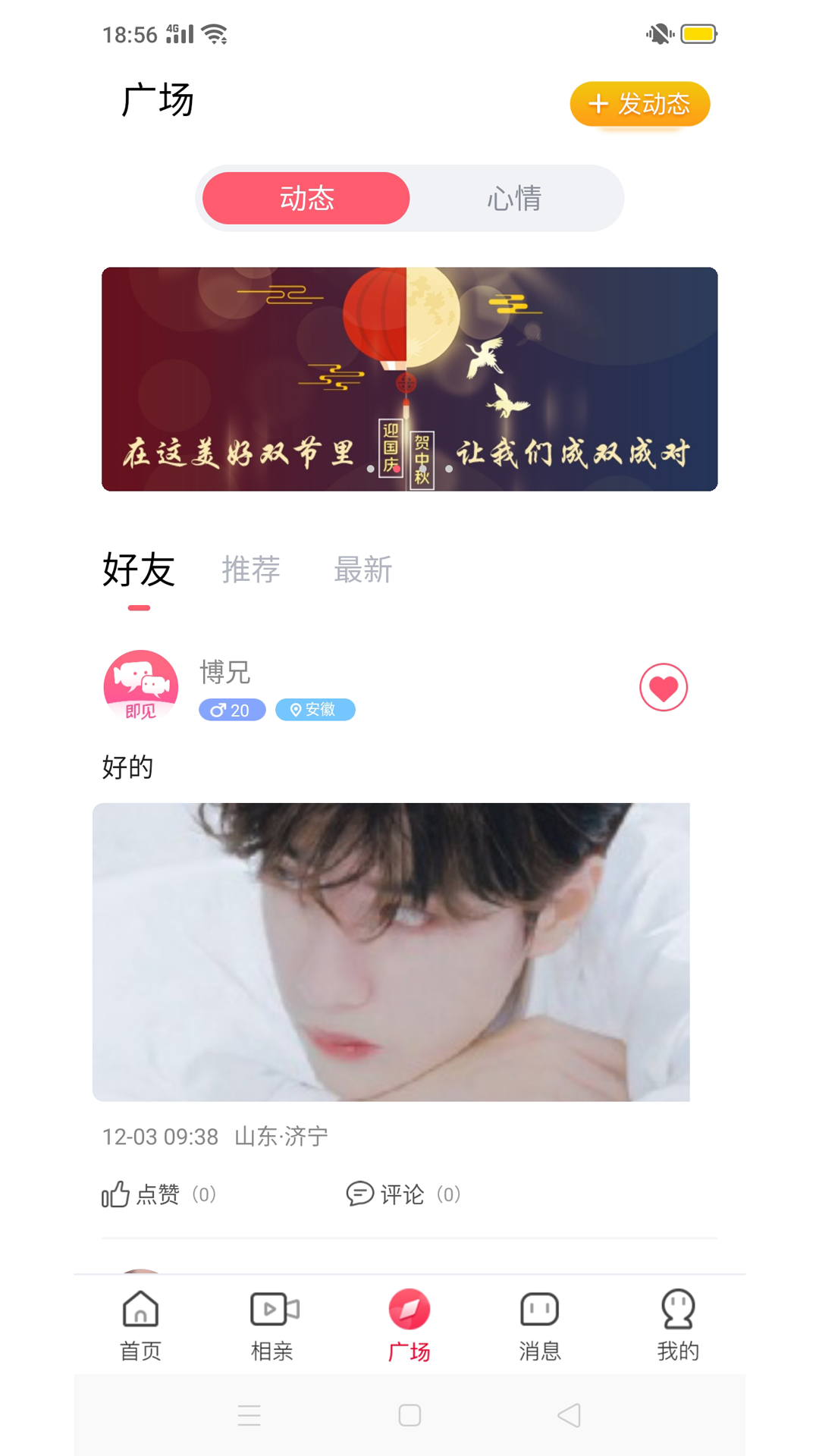Tap the location pin badge showing 安徽

[315, 711]
